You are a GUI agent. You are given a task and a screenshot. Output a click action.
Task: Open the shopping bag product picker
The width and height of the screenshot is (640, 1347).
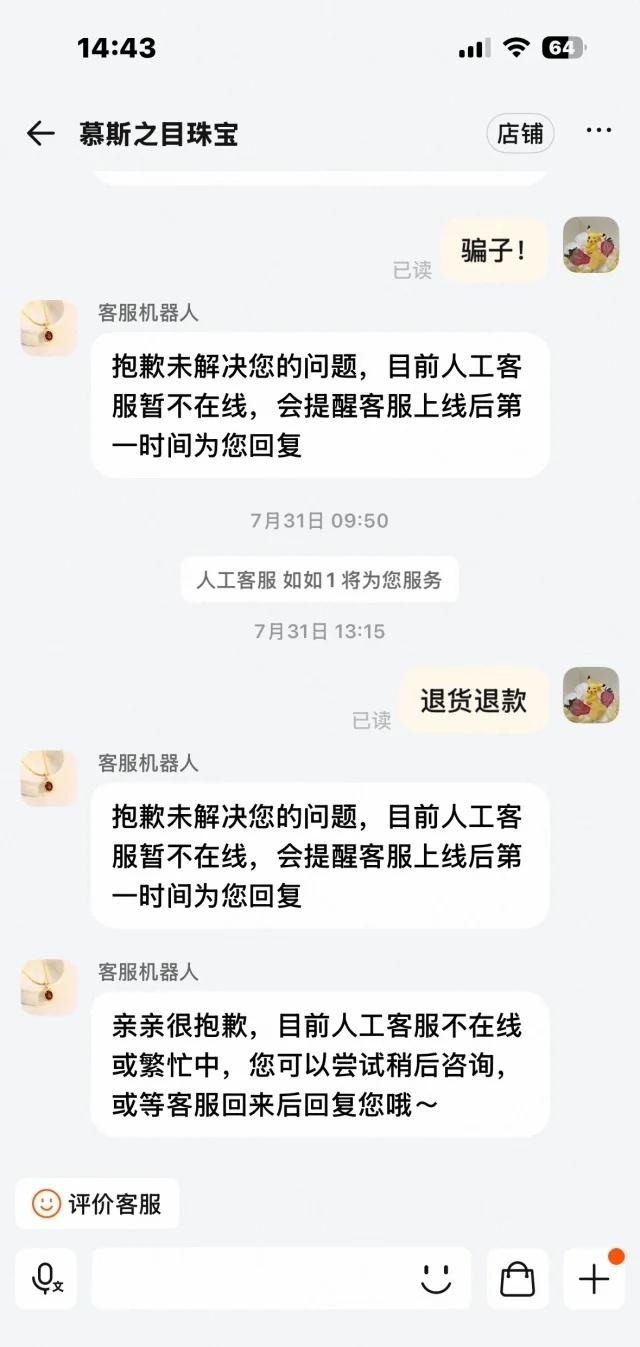[x=517, y=1279]
